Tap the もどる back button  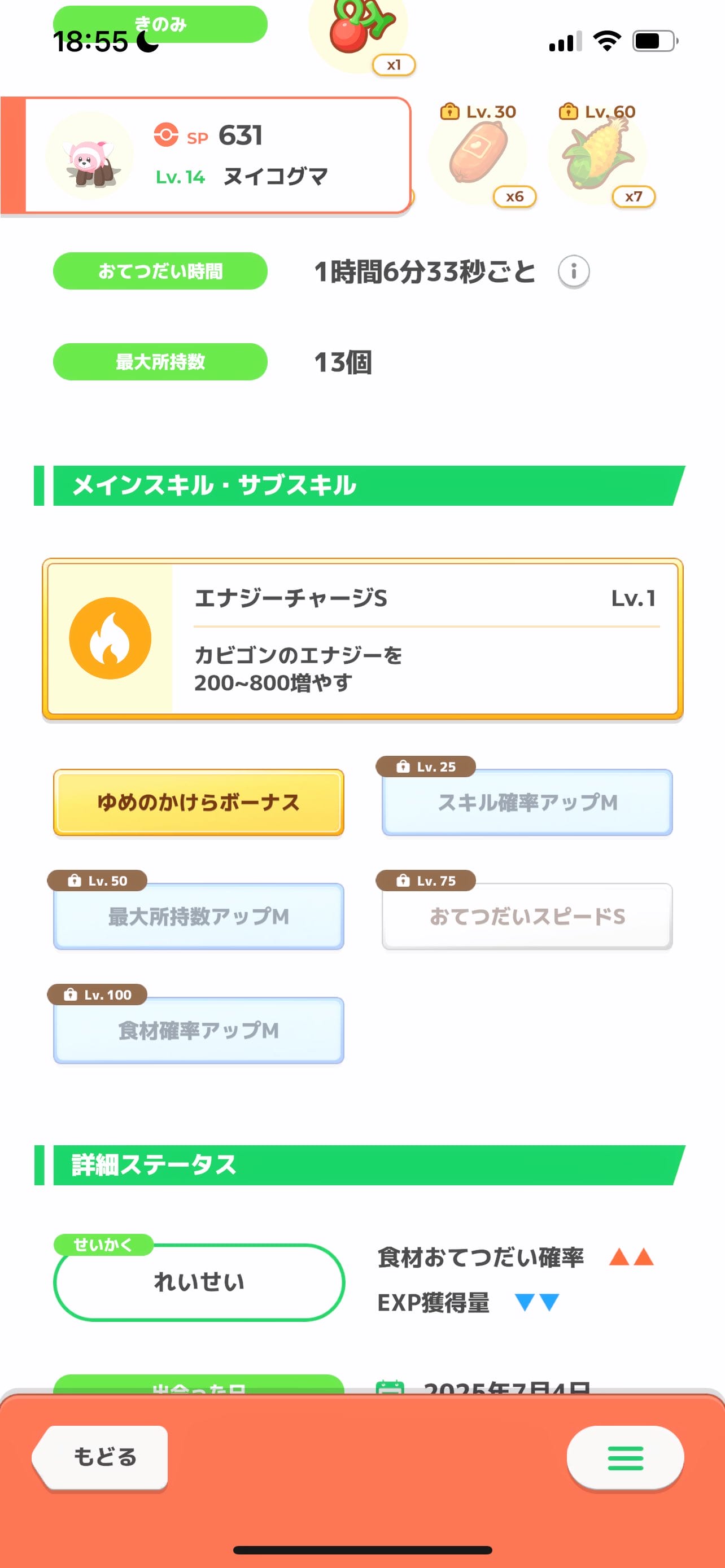[101, 1457]
